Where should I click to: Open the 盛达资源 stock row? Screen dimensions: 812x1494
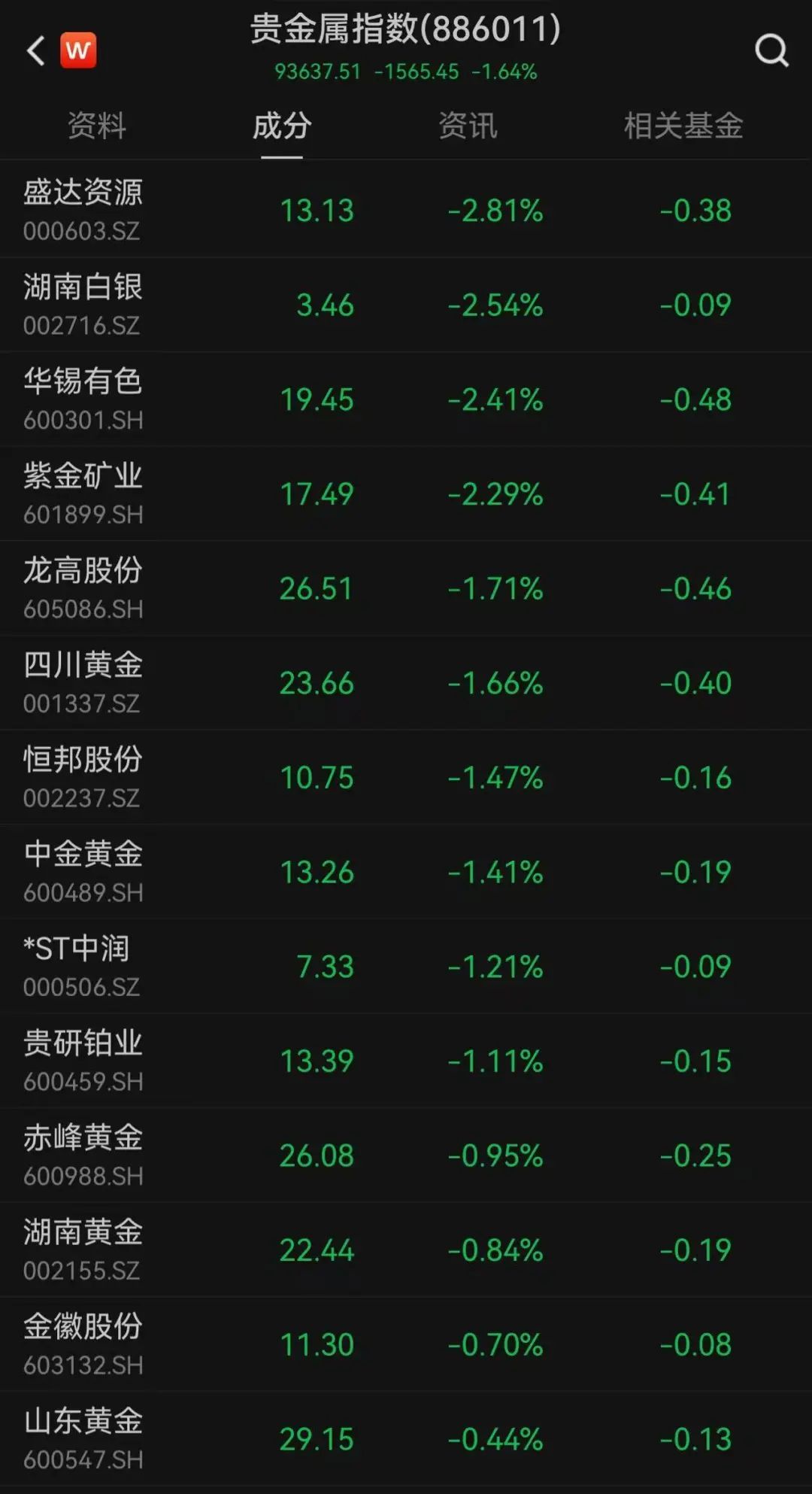(83, 210)
